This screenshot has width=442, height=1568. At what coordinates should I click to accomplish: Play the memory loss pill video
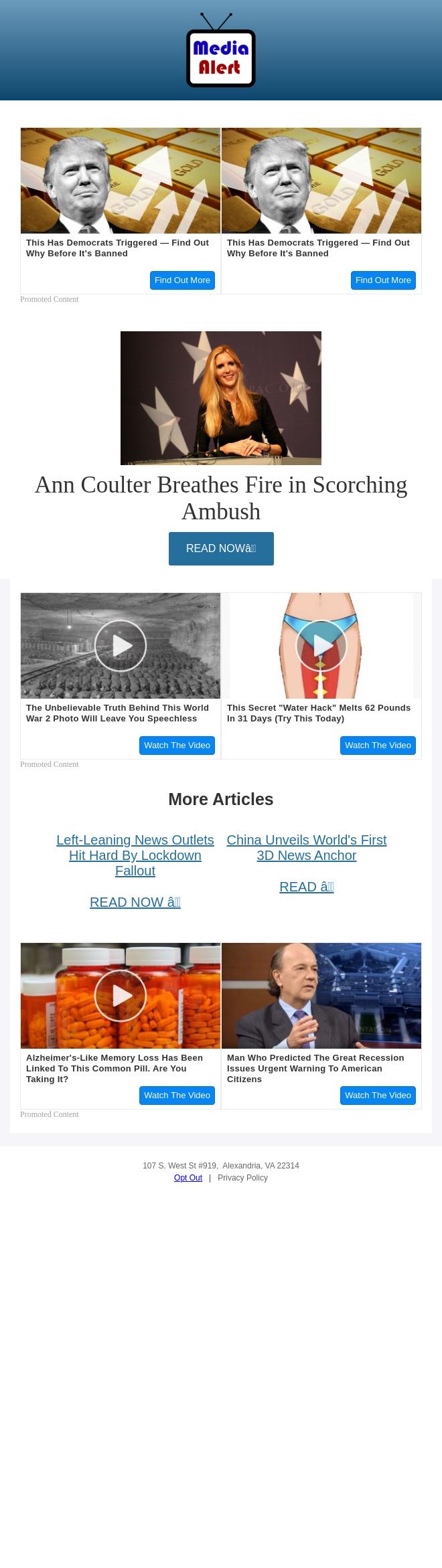121,996
